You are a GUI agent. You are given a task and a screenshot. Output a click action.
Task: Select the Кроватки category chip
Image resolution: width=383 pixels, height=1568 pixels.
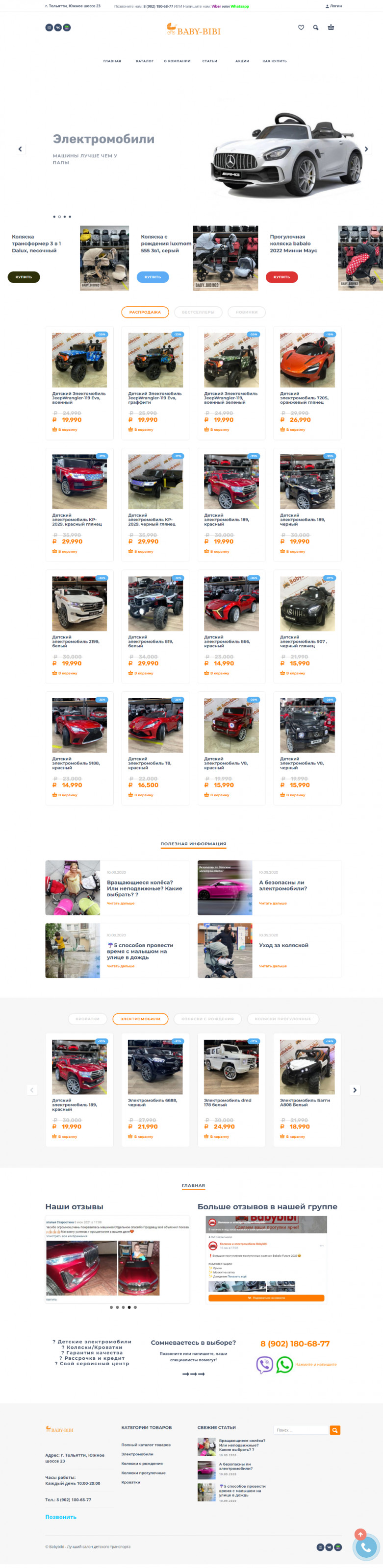point(87,1019)
